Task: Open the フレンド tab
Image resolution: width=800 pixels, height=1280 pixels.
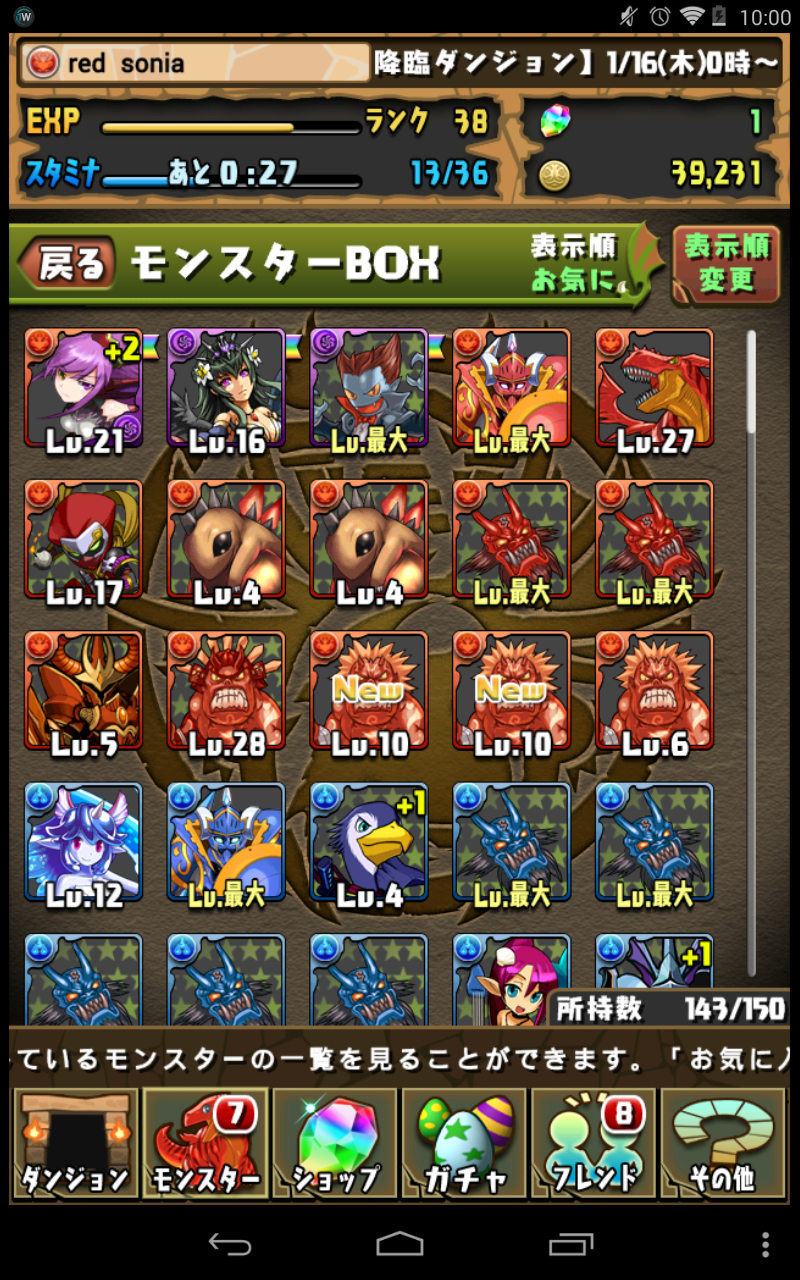Action: pos(594,1145)
